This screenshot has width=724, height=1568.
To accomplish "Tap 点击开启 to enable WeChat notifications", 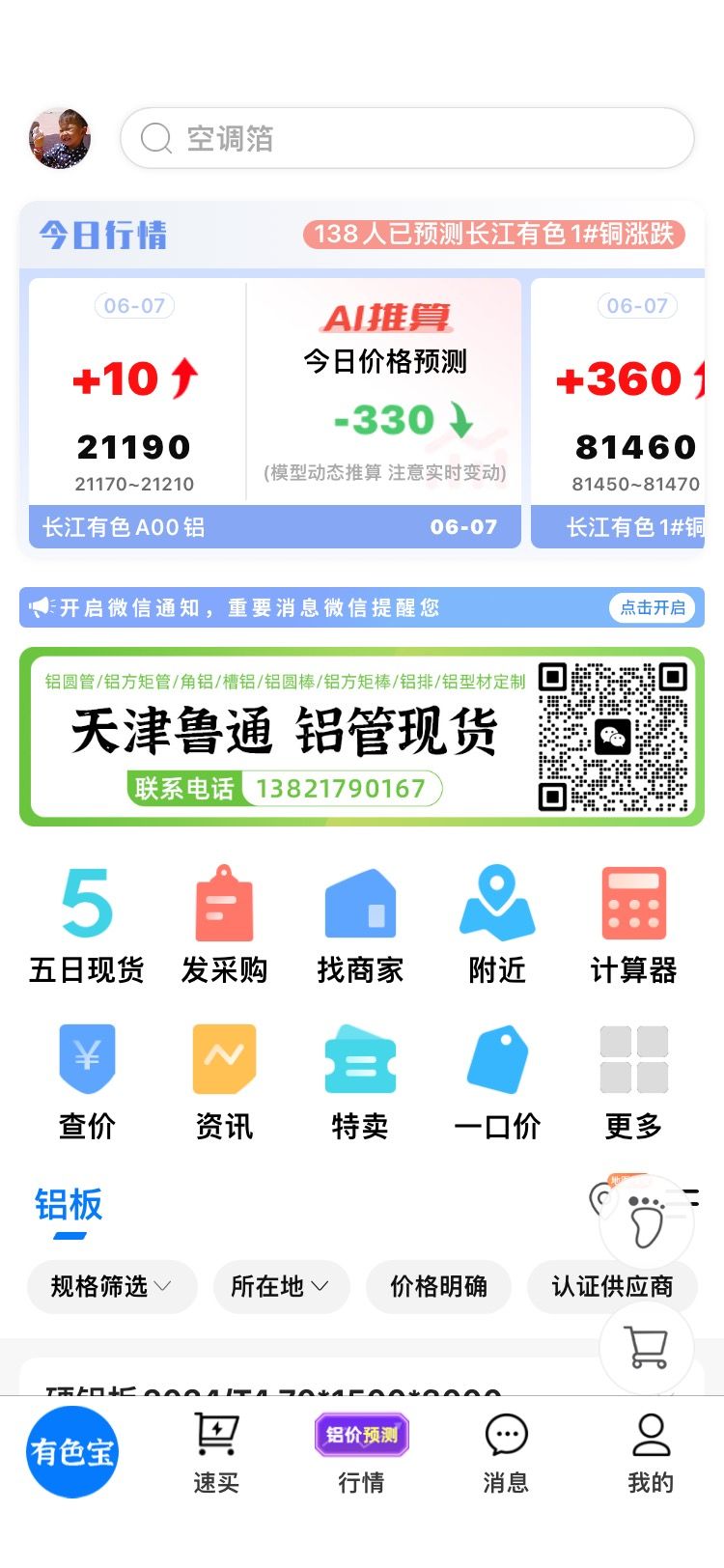I will (653, 607).
